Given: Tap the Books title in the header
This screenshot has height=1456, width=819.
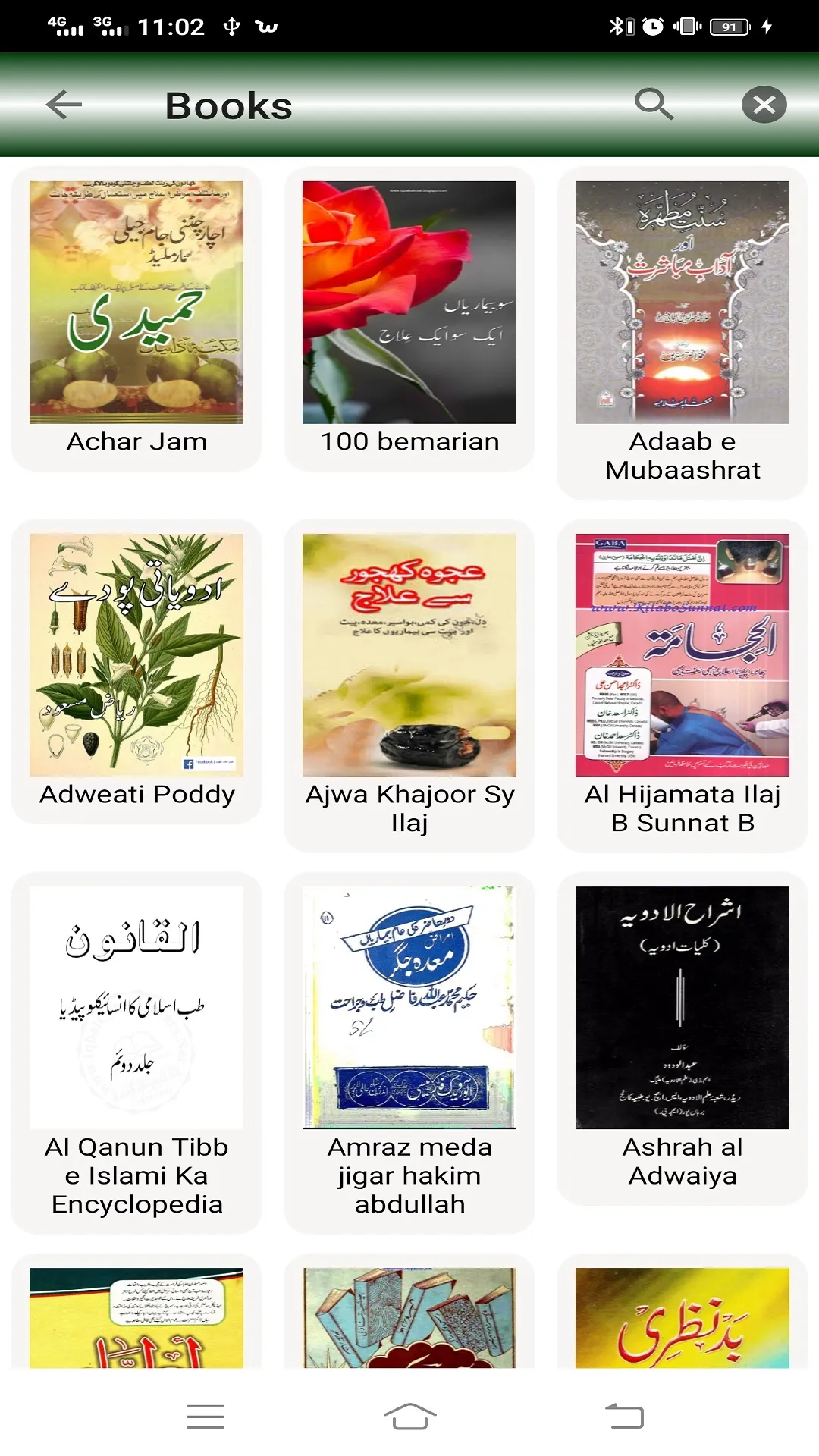Looking at the screenshot, I should [x=228, y=105].
